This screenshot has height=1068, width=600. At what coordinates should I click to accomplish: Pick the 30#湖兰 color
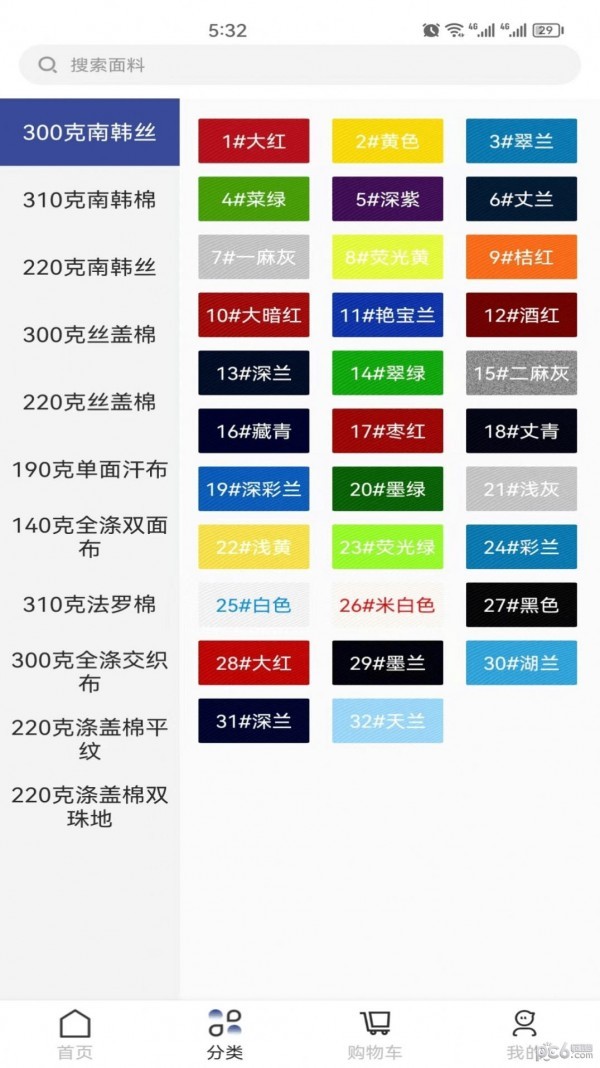click(x=521, y=663)
